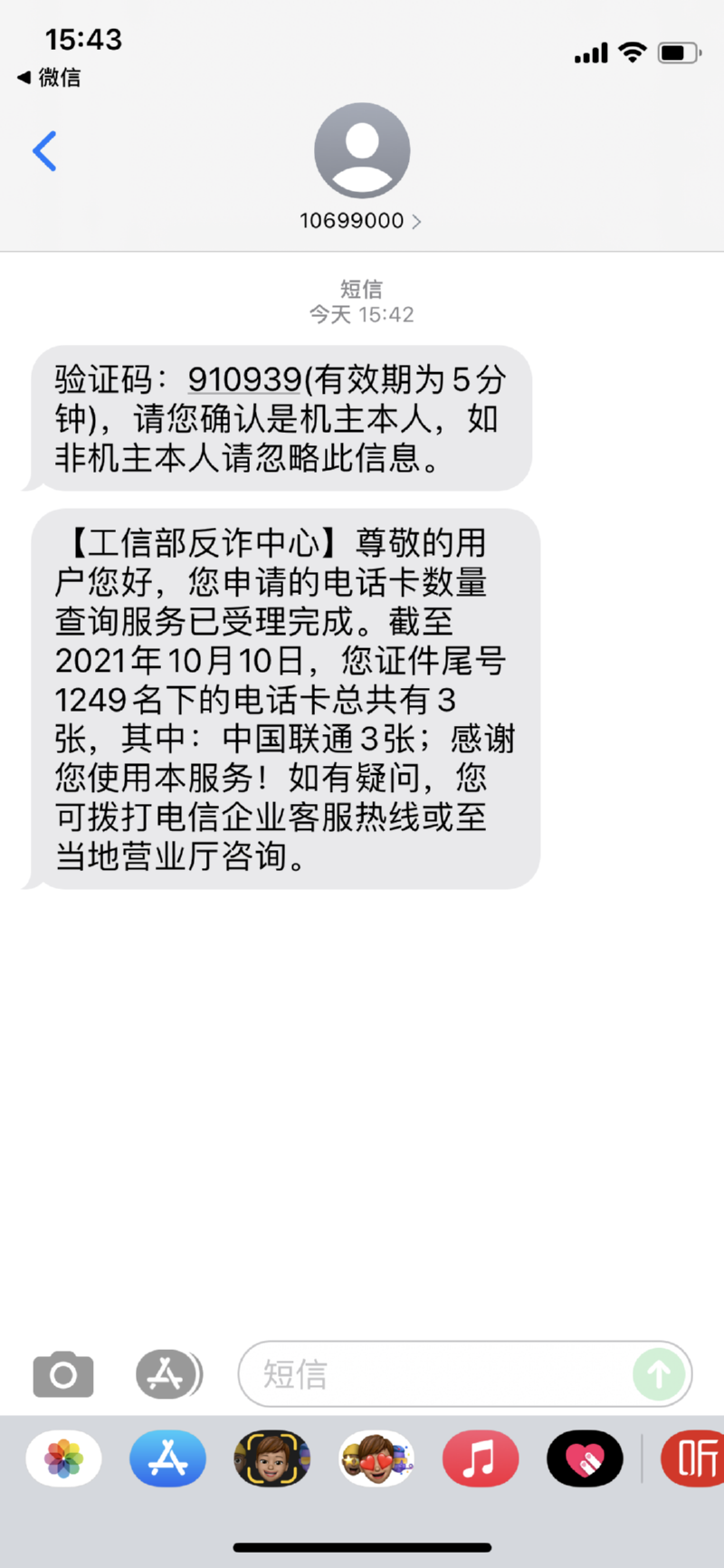Open the camera to attach a photo
Viewport: 724px width, 1568px height.
pyautogui.click(x=63, y=1374)
